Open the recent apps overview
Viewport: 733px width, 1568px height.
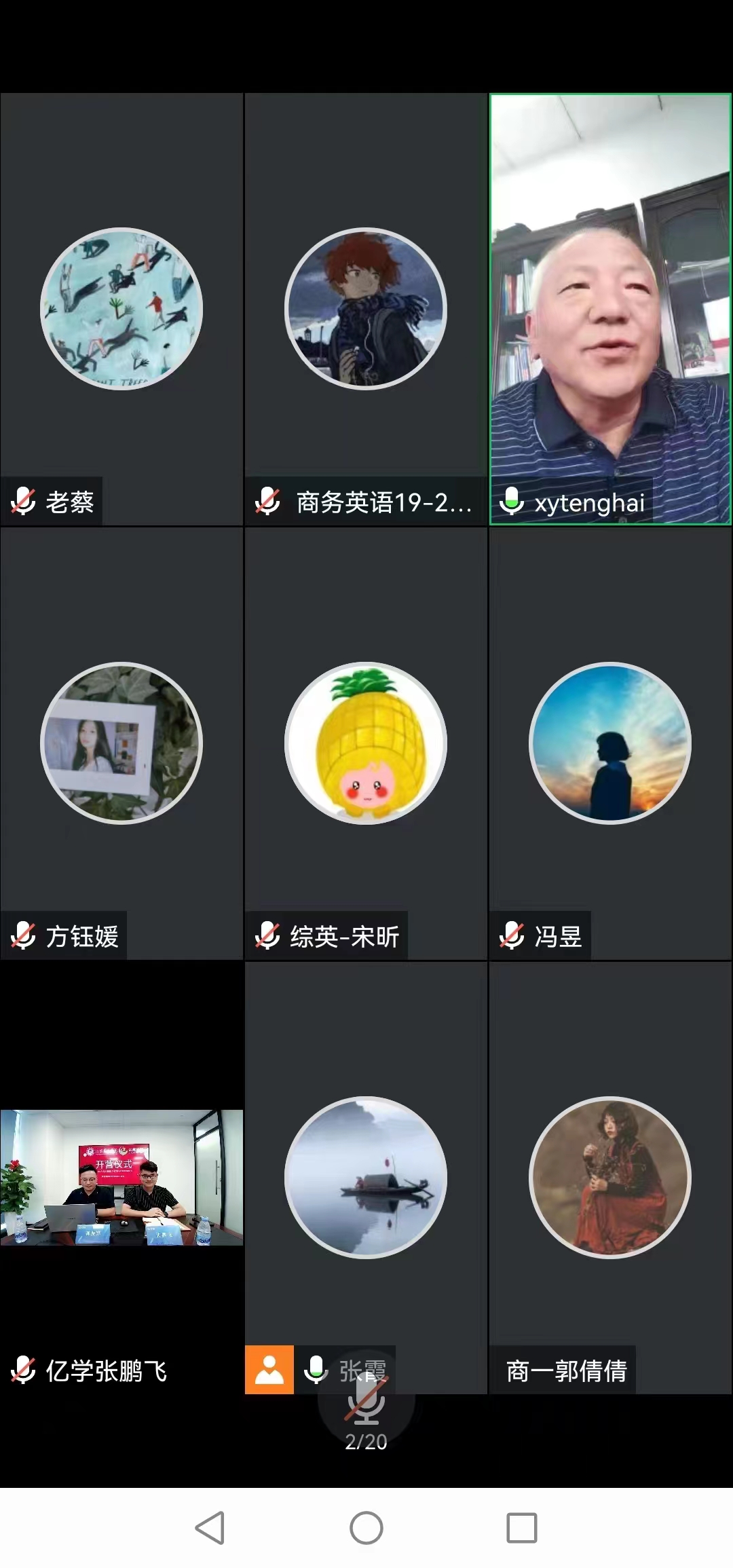(x=521, y=1528)
